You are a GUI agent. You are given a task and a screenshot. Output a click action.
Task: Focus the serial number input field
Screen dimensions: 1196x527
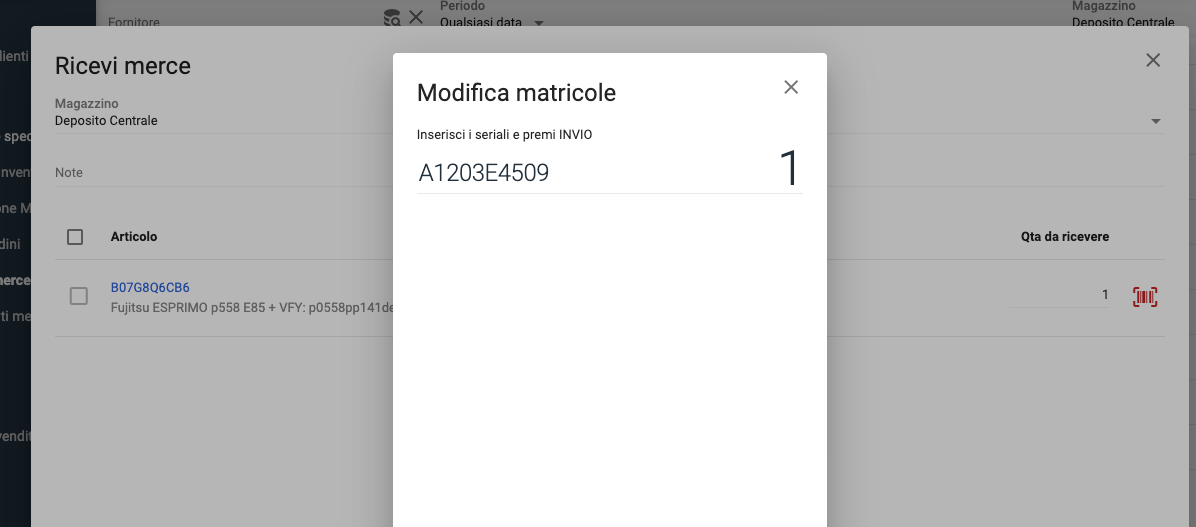(590, 173)
